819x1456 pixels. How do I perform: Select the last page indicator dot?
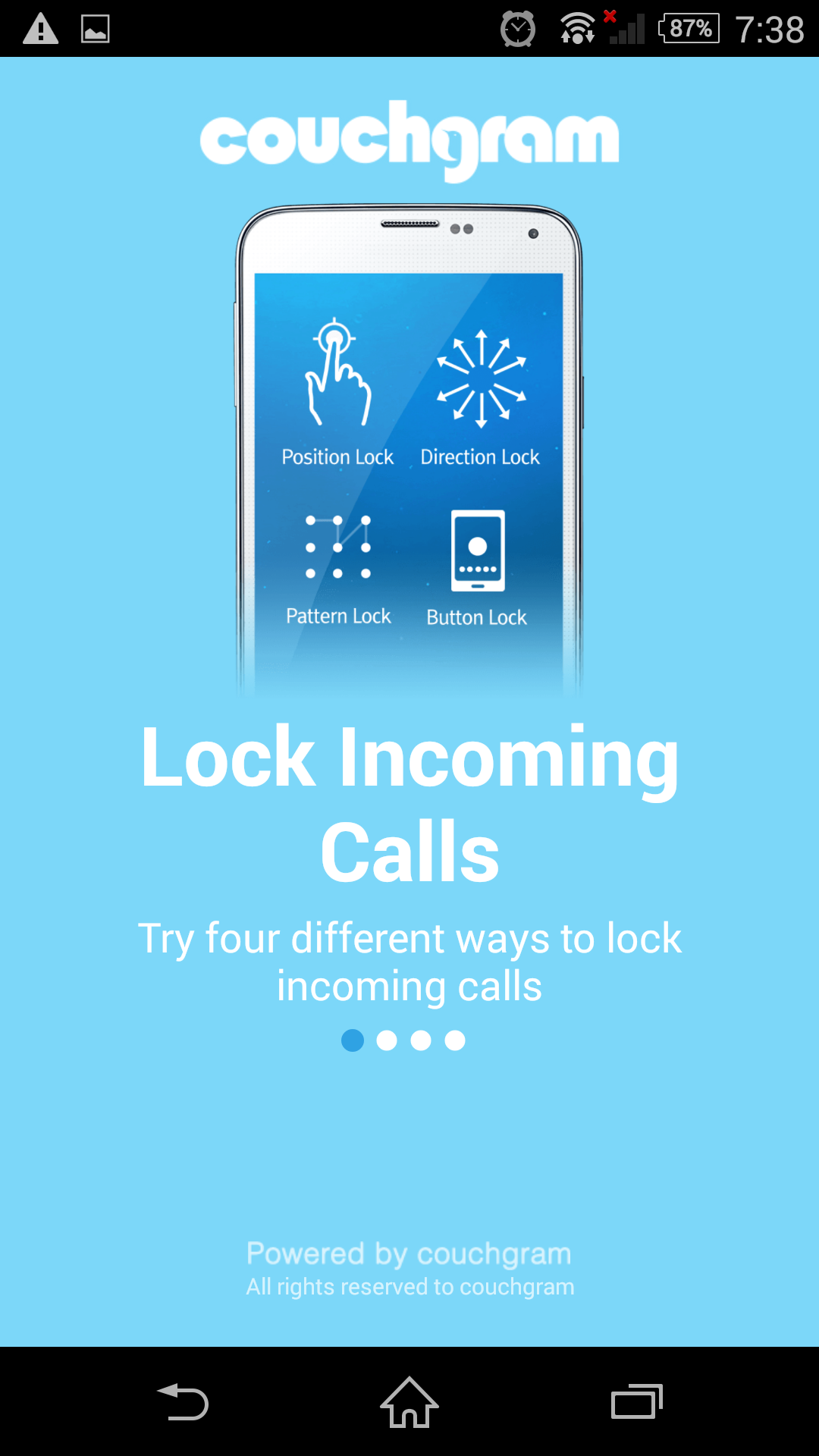(x=455, y=1040)
